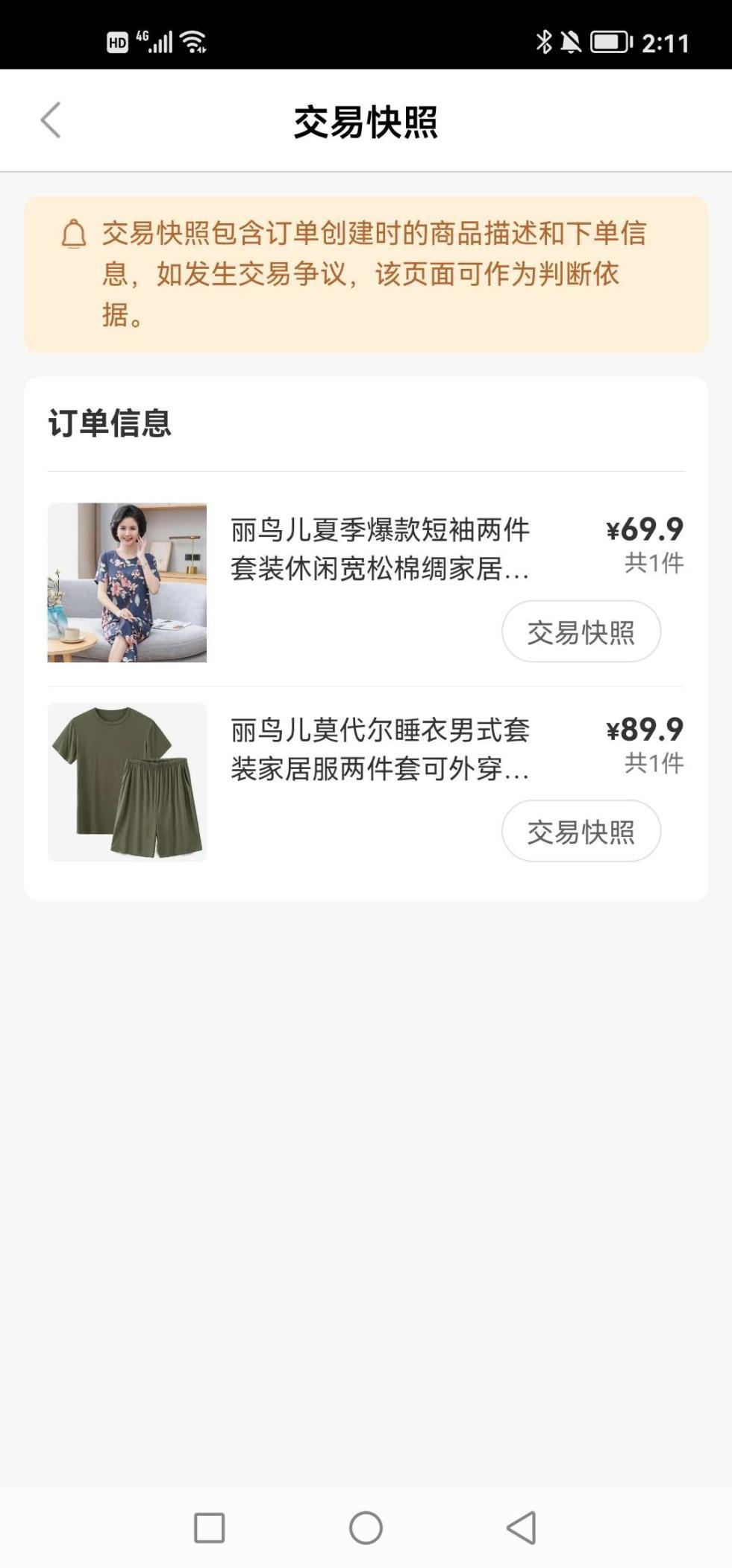Tap the system home button

(366, 1528)
